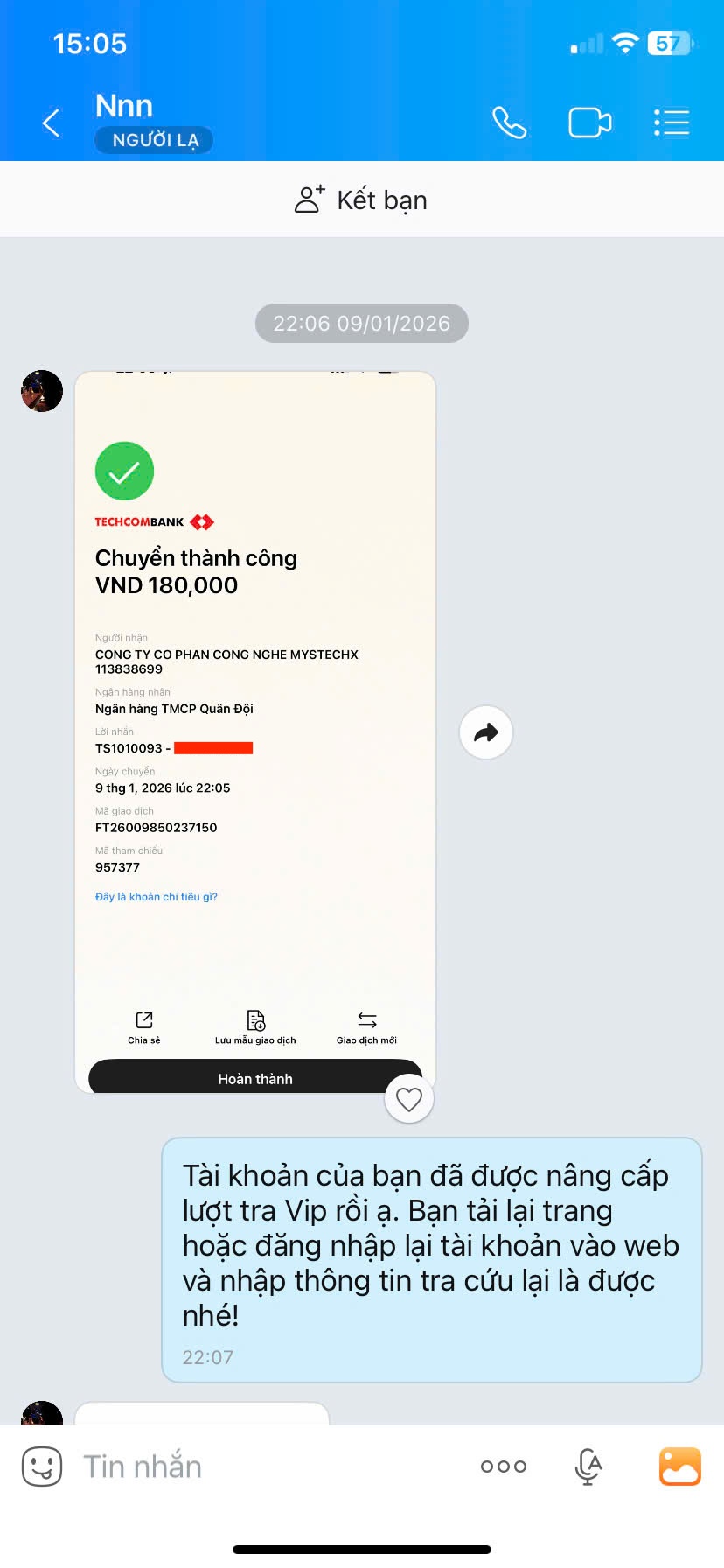Open the photo gallery picker
Viewport: 724px width, 1568px height.
coord(679,1466)
